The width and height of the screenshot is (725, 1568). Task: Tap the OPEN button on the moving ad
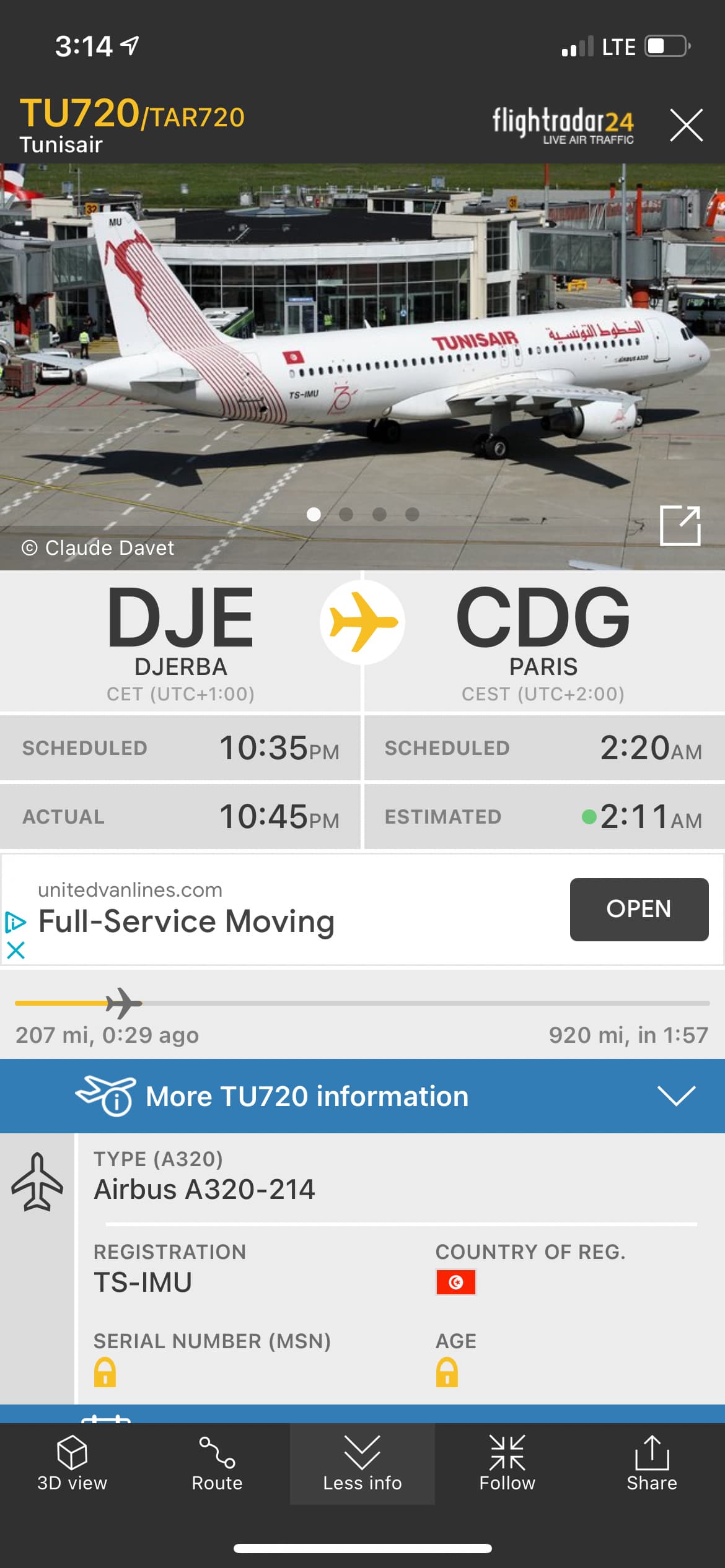click(639, 909)
